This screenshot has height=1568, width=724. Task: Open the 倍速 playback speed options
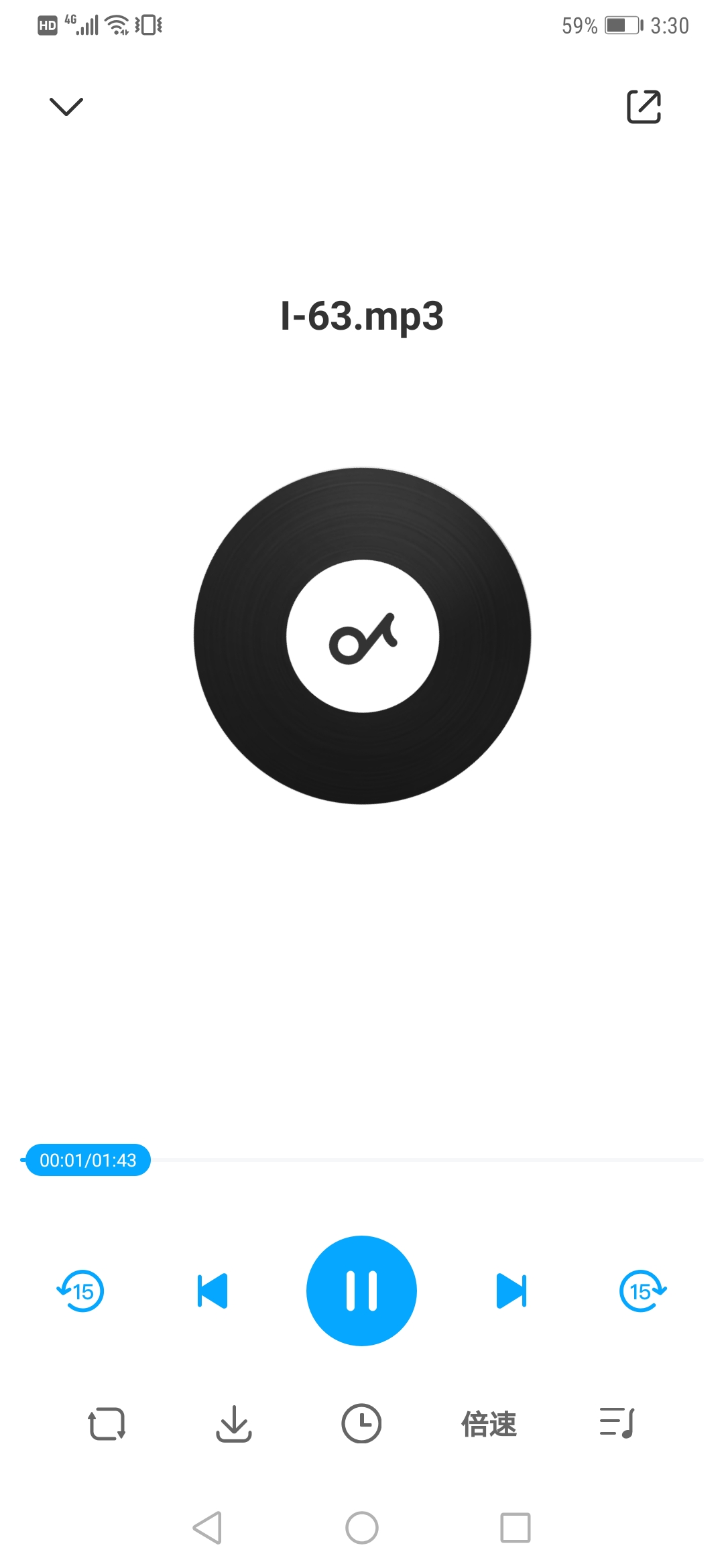point(489,1423)
